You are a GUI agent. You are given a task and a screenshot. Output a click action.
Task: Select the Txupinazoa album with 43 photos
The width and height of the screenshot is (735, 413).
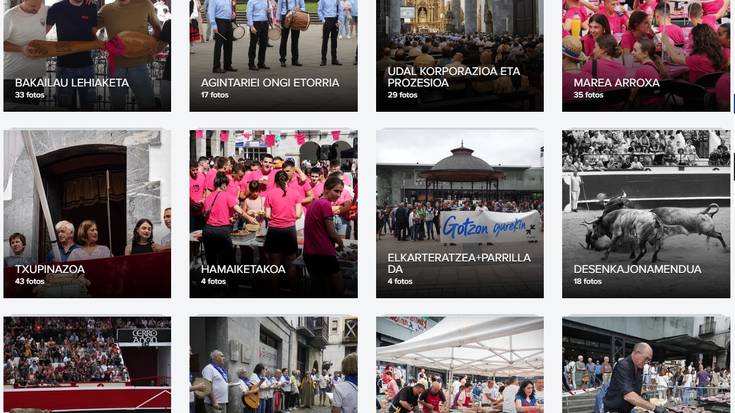click(x=87, y=213)
